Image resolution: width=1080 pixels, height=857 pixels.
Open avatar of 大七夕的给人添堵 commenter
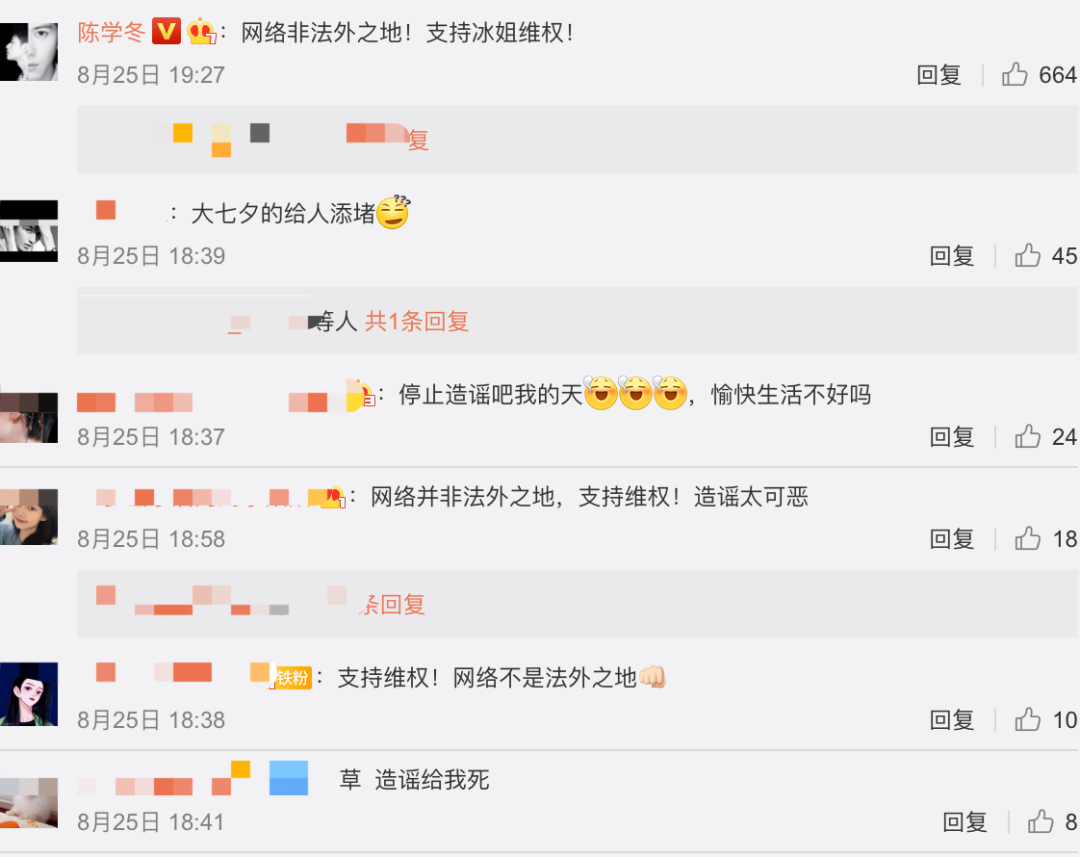click(28, 231)
